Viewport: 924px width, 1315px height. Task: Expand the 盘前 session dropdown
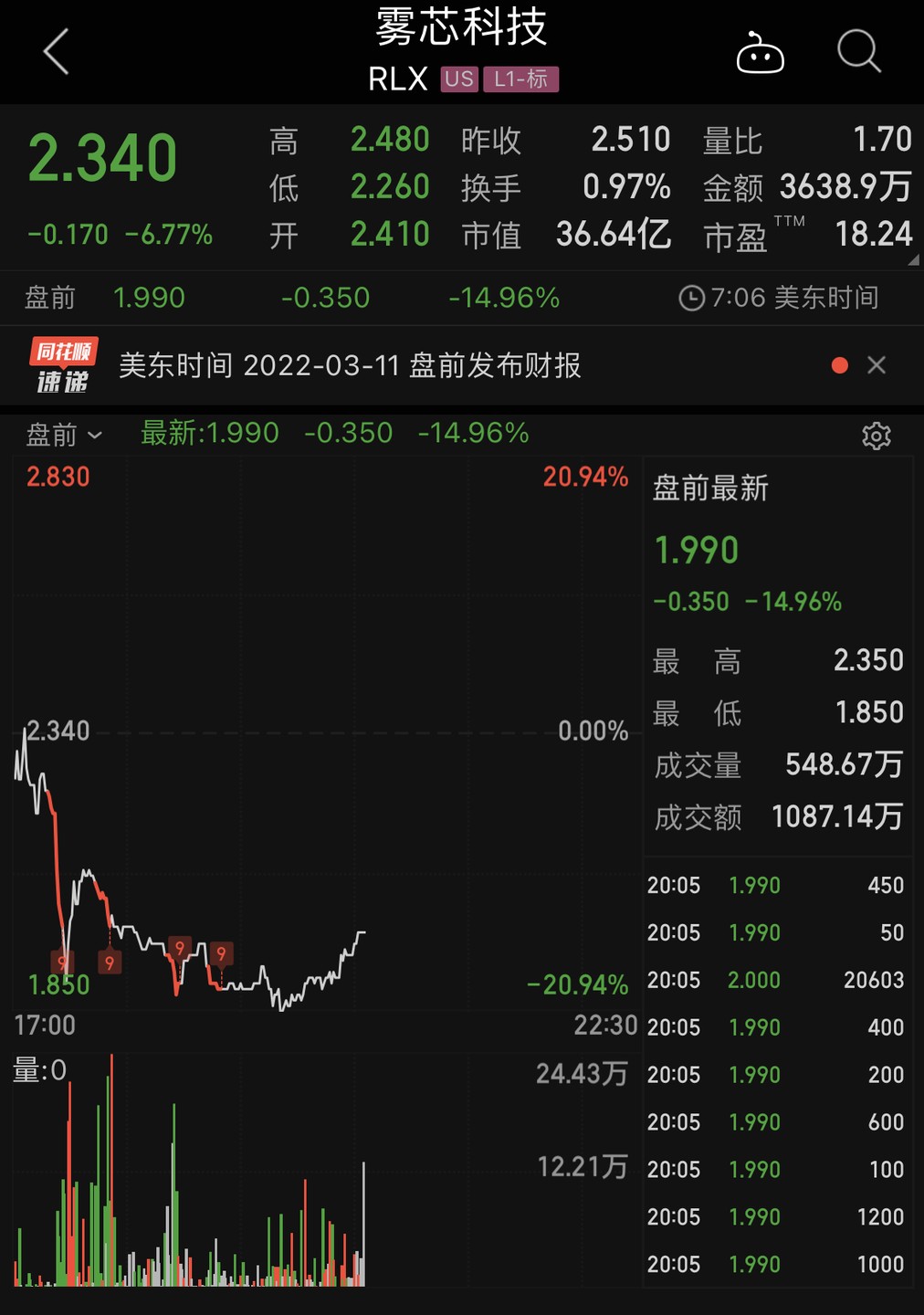tap(64, 435)
